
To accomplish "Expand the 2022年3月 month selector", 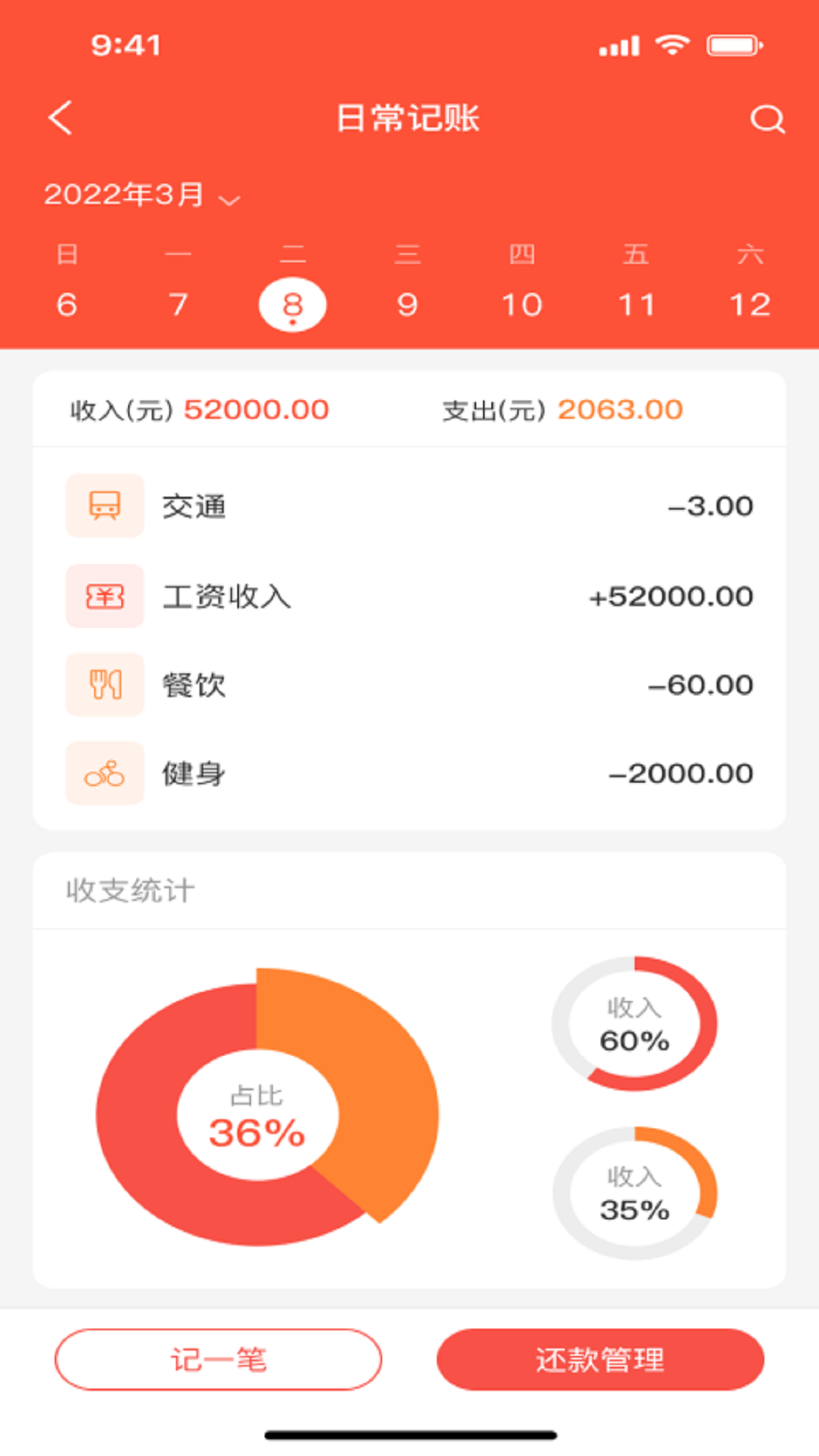I will pos(140,195).
